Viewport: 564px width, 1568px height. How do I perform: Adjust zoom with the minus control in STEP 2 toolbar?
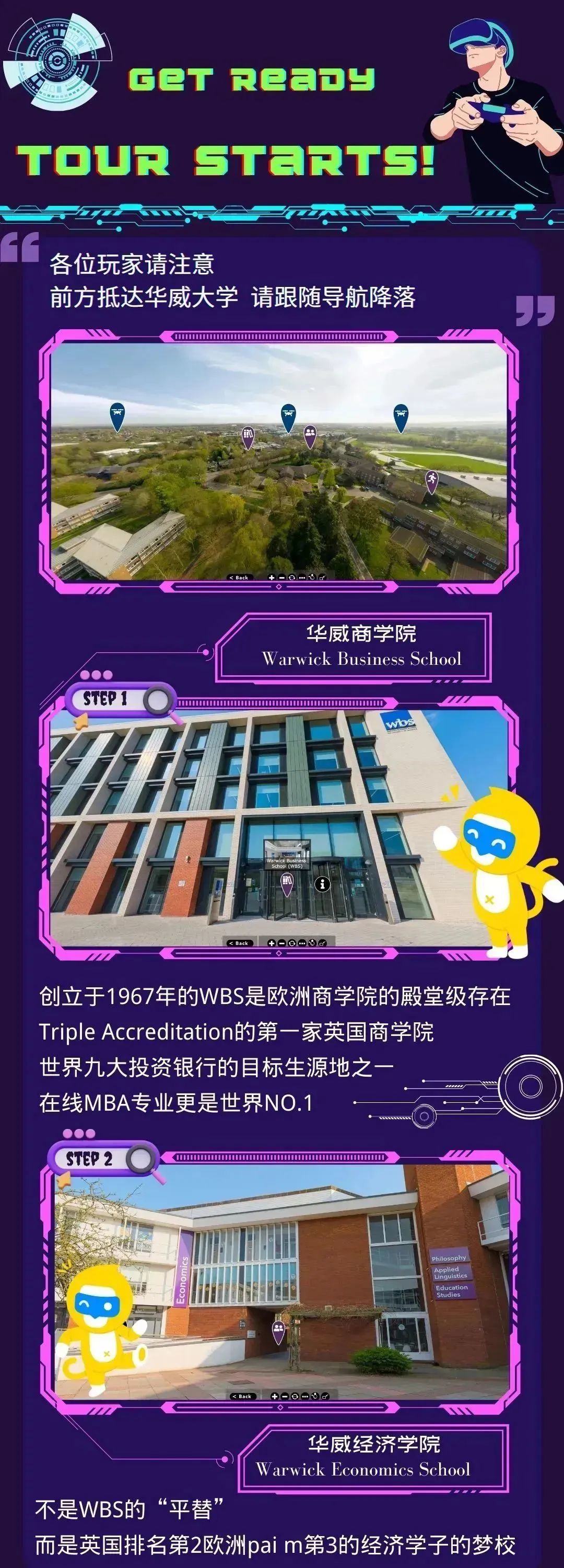[x=284, y=1397]
